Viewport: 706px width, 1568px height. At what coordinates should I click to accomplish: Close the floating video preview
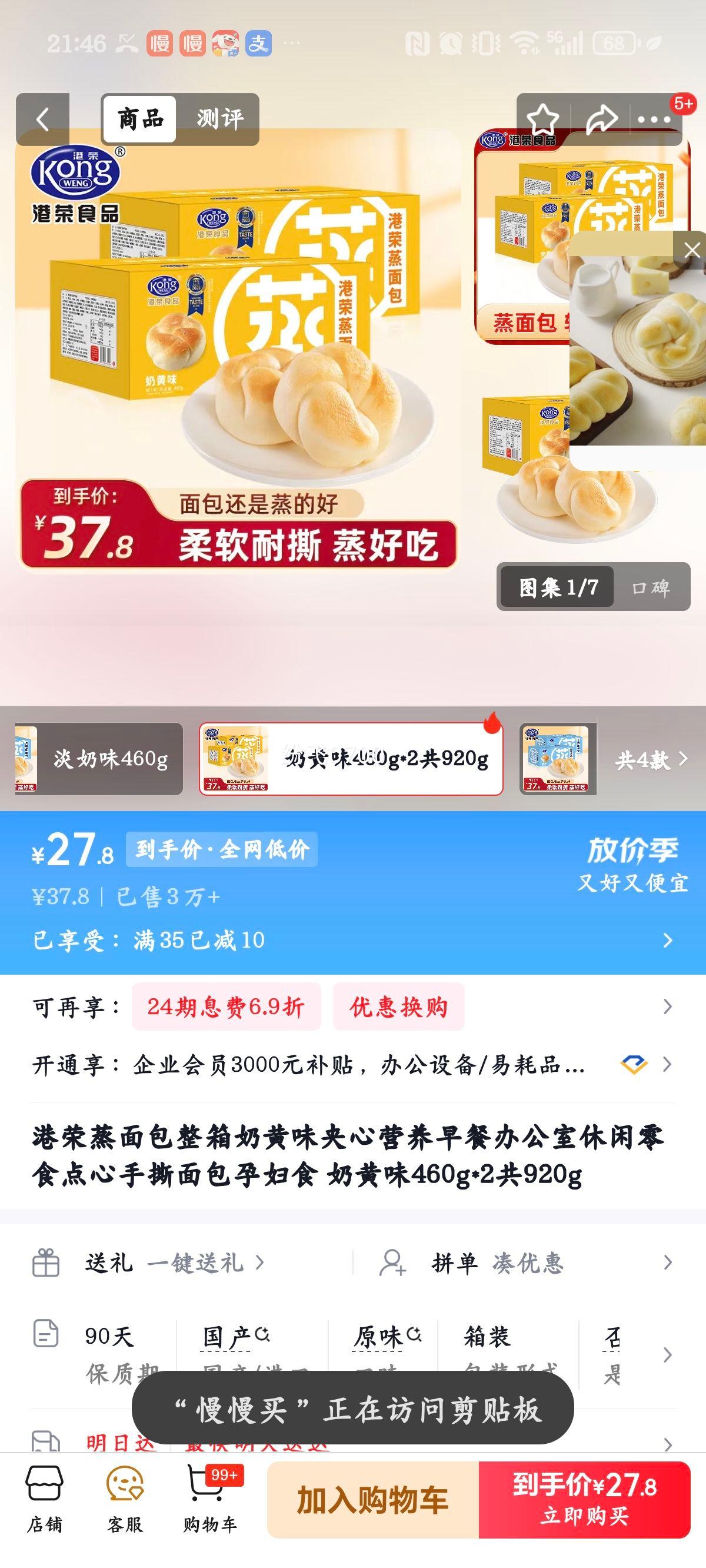[690, 249]
